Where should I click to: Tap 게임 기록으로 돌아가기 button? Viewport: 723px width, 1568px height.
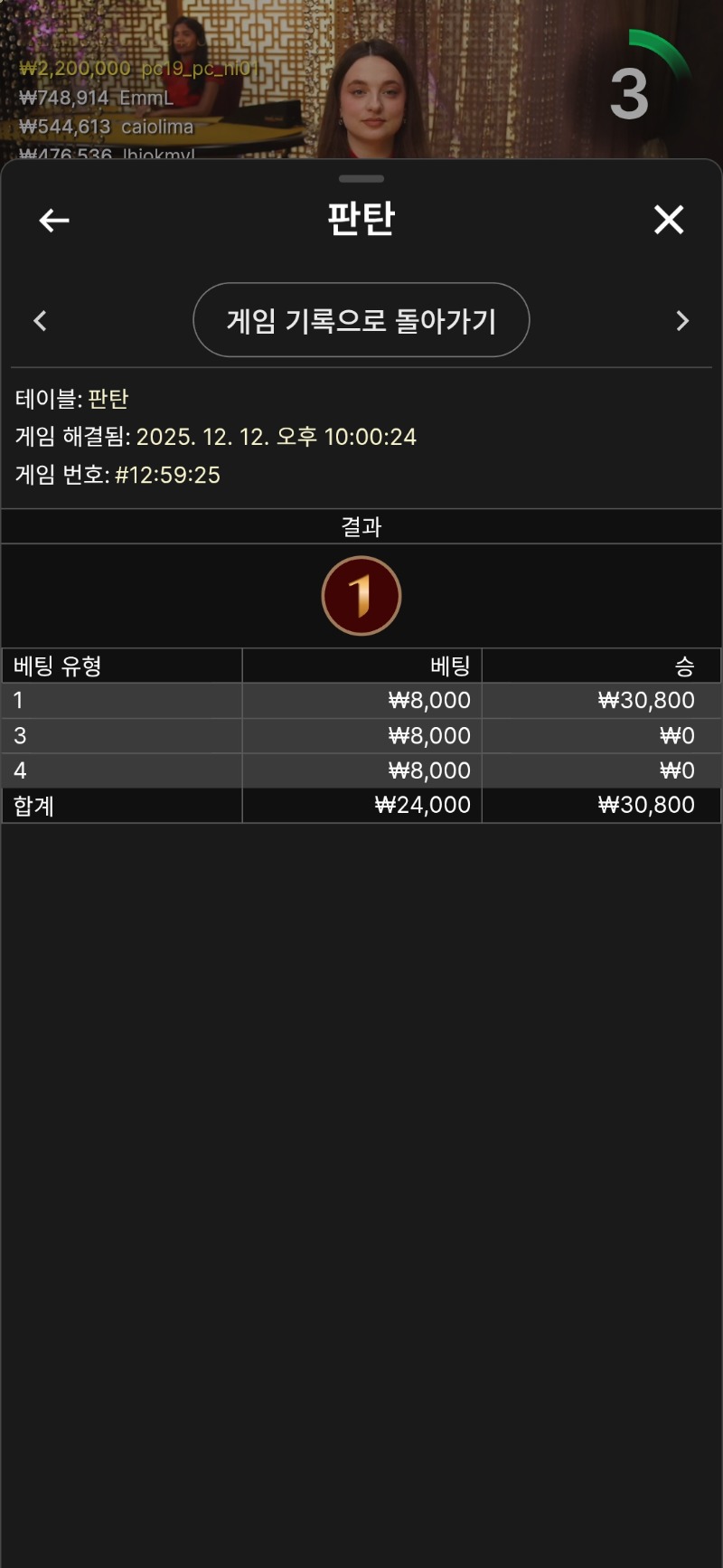click(x=361, y=320)
